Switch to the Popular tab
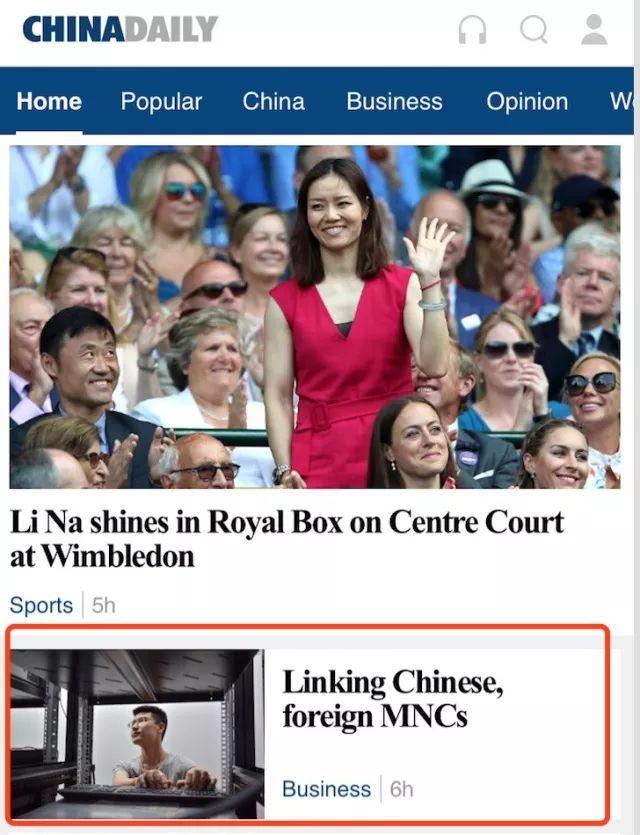Viewport: 640px width, 835px height. 161,101
